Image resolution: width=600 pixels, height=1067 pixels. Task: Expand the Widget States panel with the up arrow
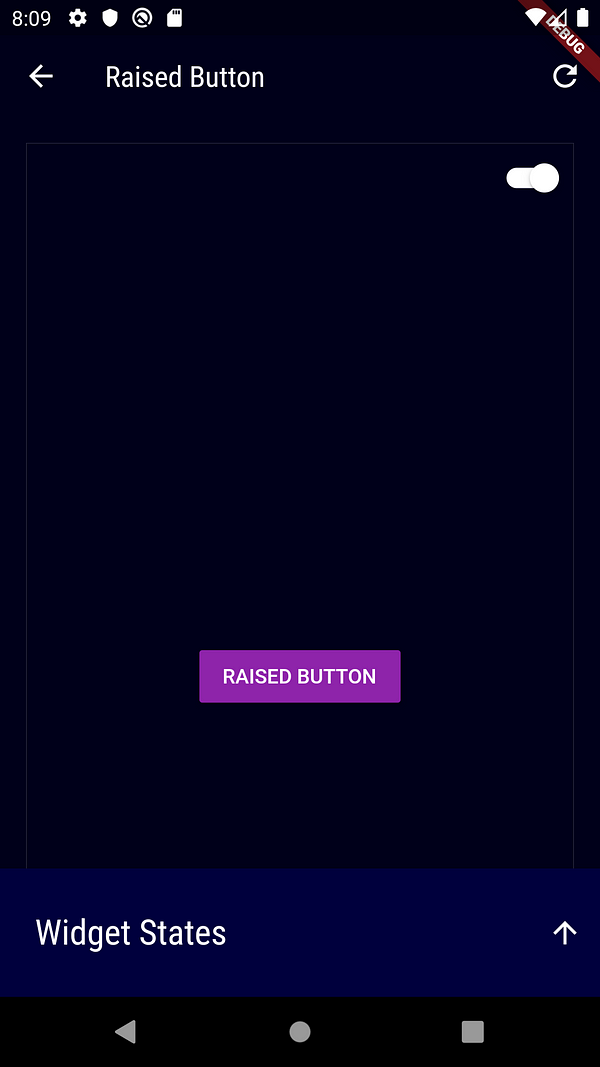coord(565,933)
